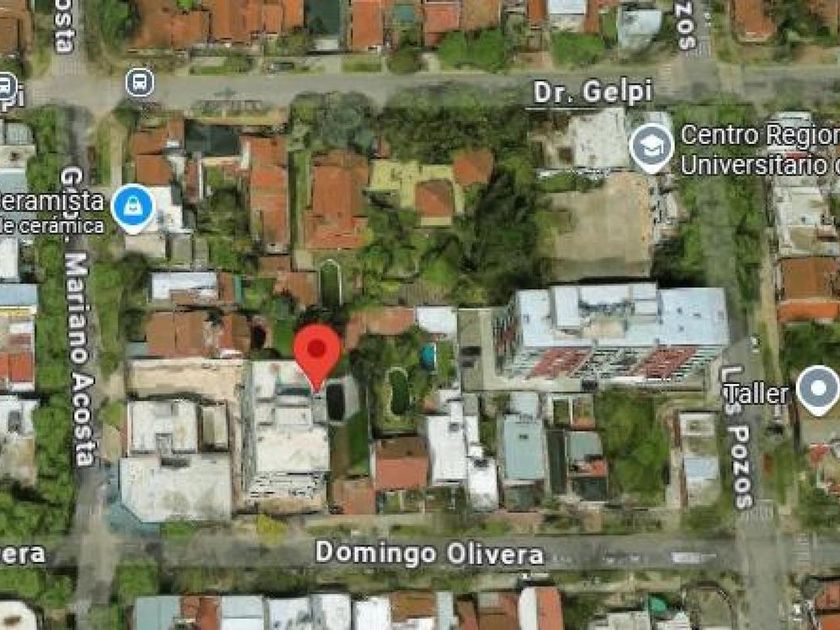The height and width of the screenshot is (630, 840).
Task: Open the Centro Regional Universitario place marker
Action: click(651, 147)
